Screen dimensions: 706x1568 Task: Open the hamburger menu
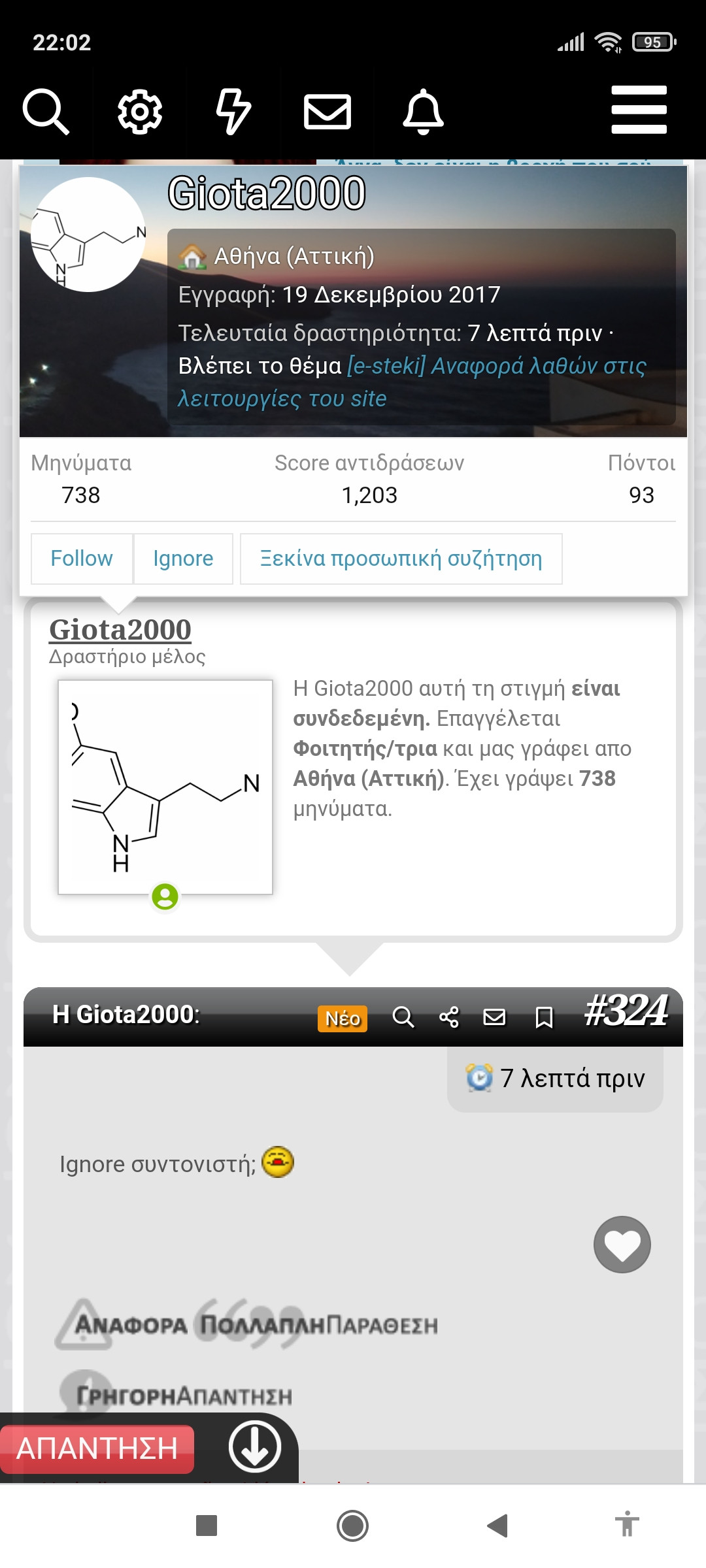coord(639,110)
